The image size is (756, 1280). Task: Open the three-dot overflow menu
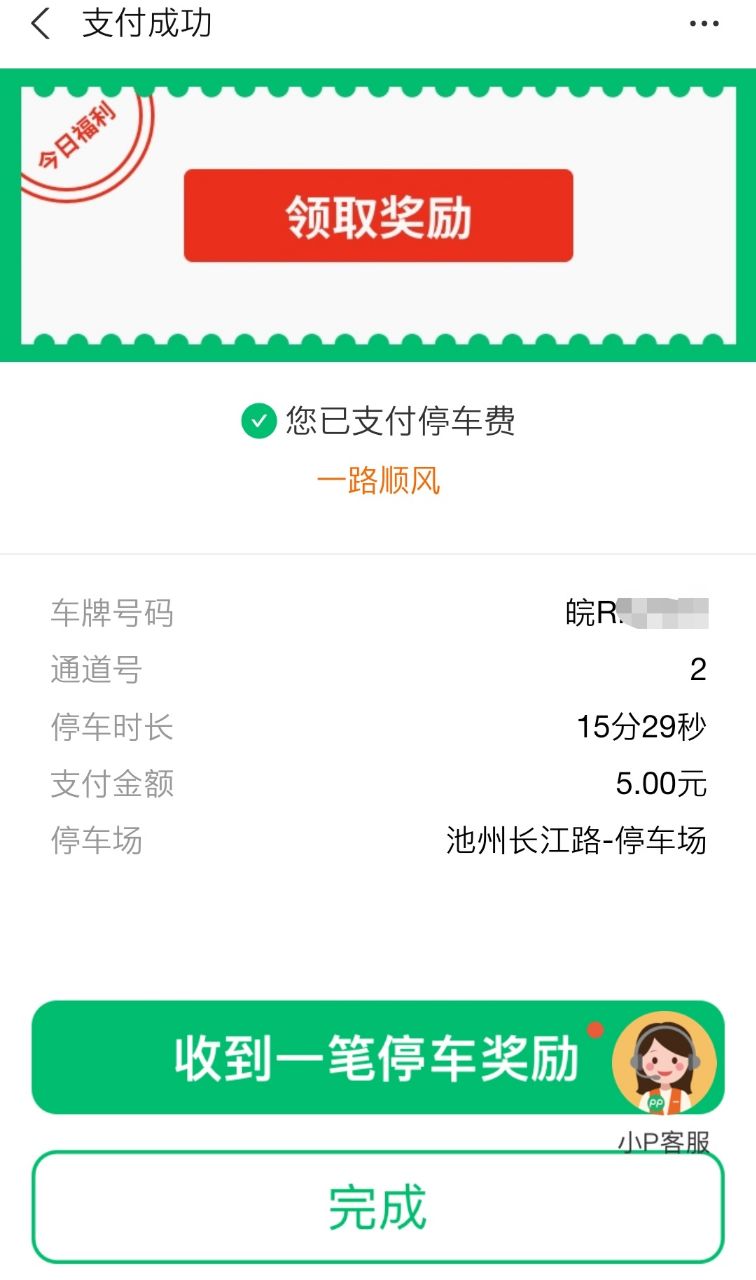coord(704,24)
